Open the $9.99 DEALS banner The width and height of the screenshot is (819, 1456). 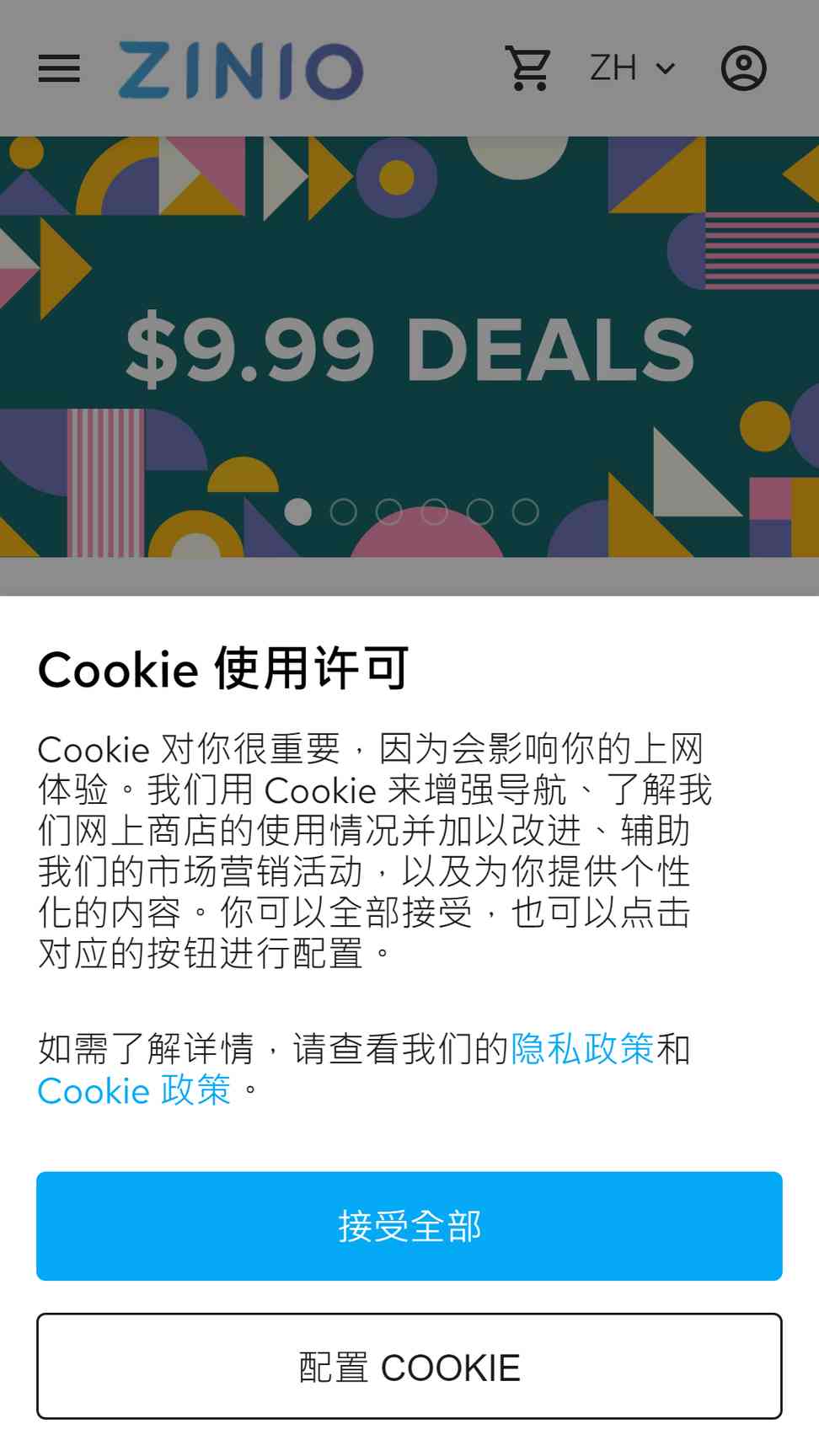coord(409,346)
